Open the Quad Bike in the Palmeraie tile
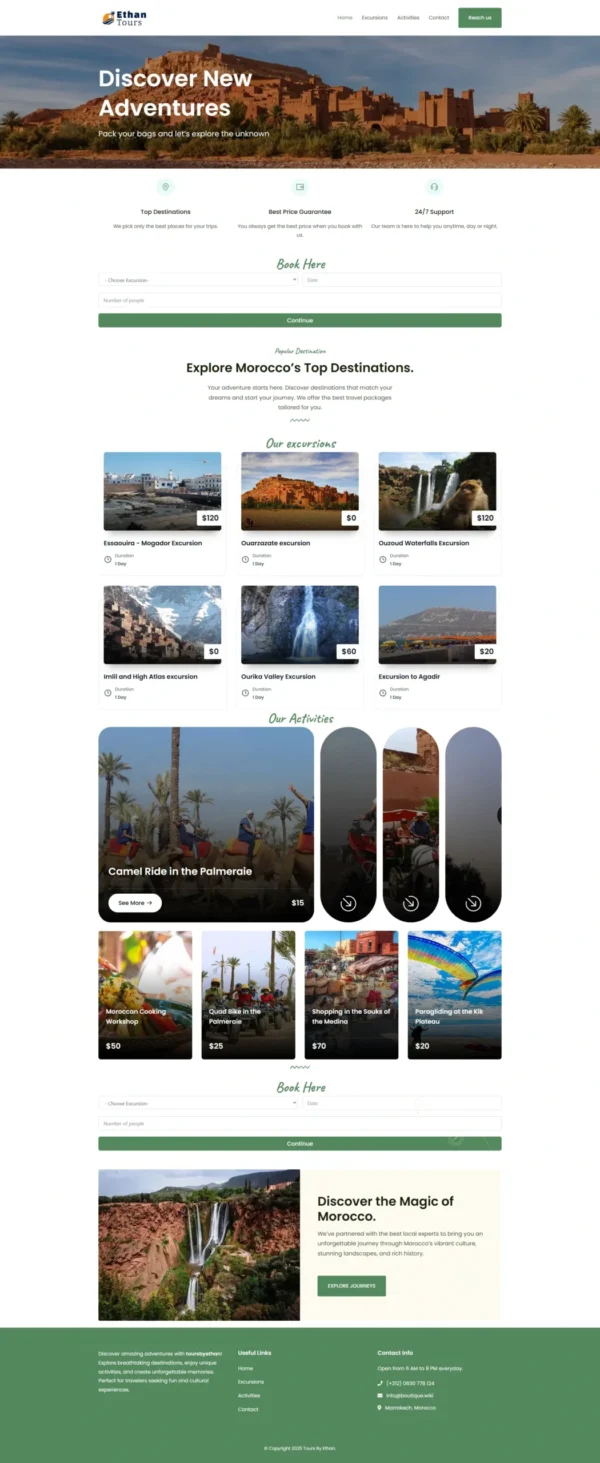This screenshot has height=1463, width=600. coord(248,995)
